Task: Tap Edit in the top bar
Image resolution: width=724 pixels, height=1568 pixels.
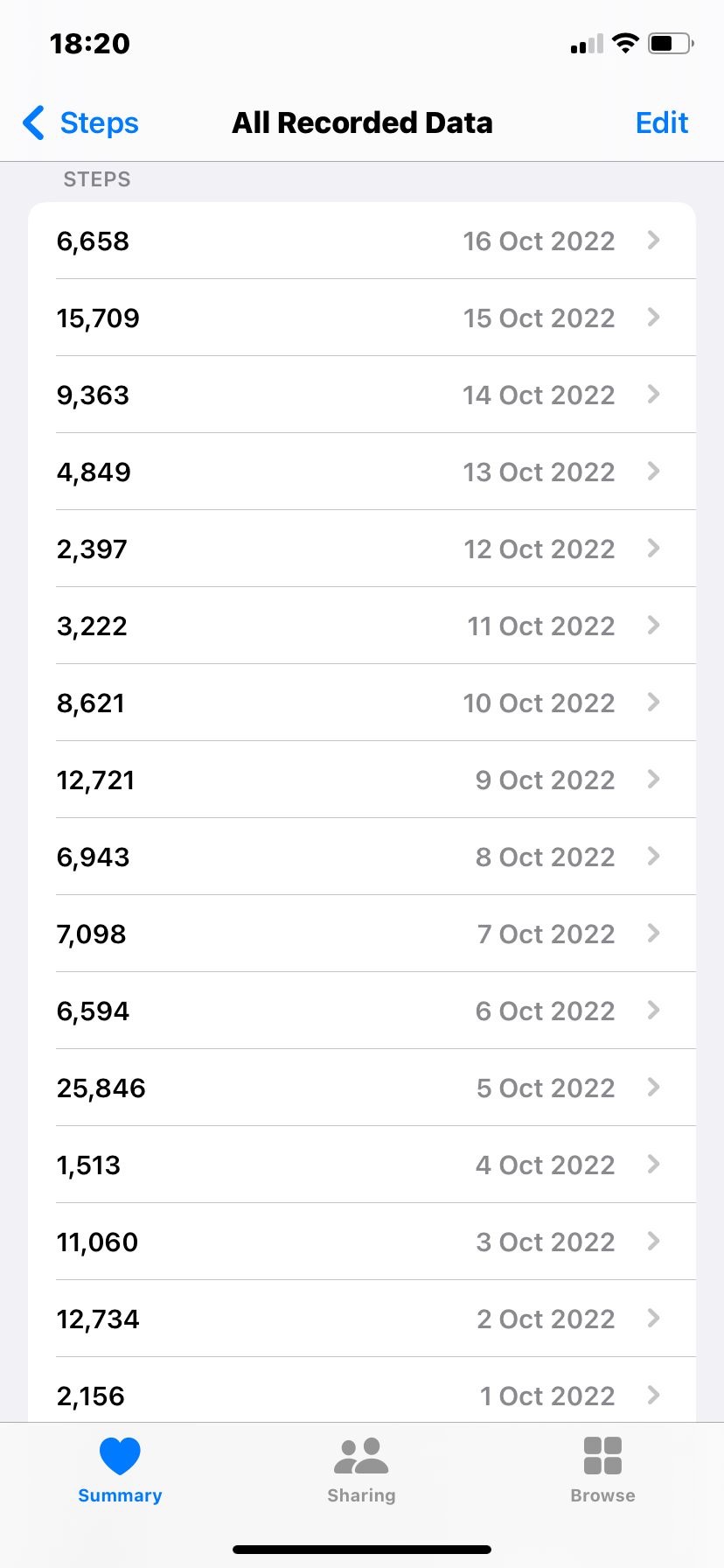Action: 662,122
